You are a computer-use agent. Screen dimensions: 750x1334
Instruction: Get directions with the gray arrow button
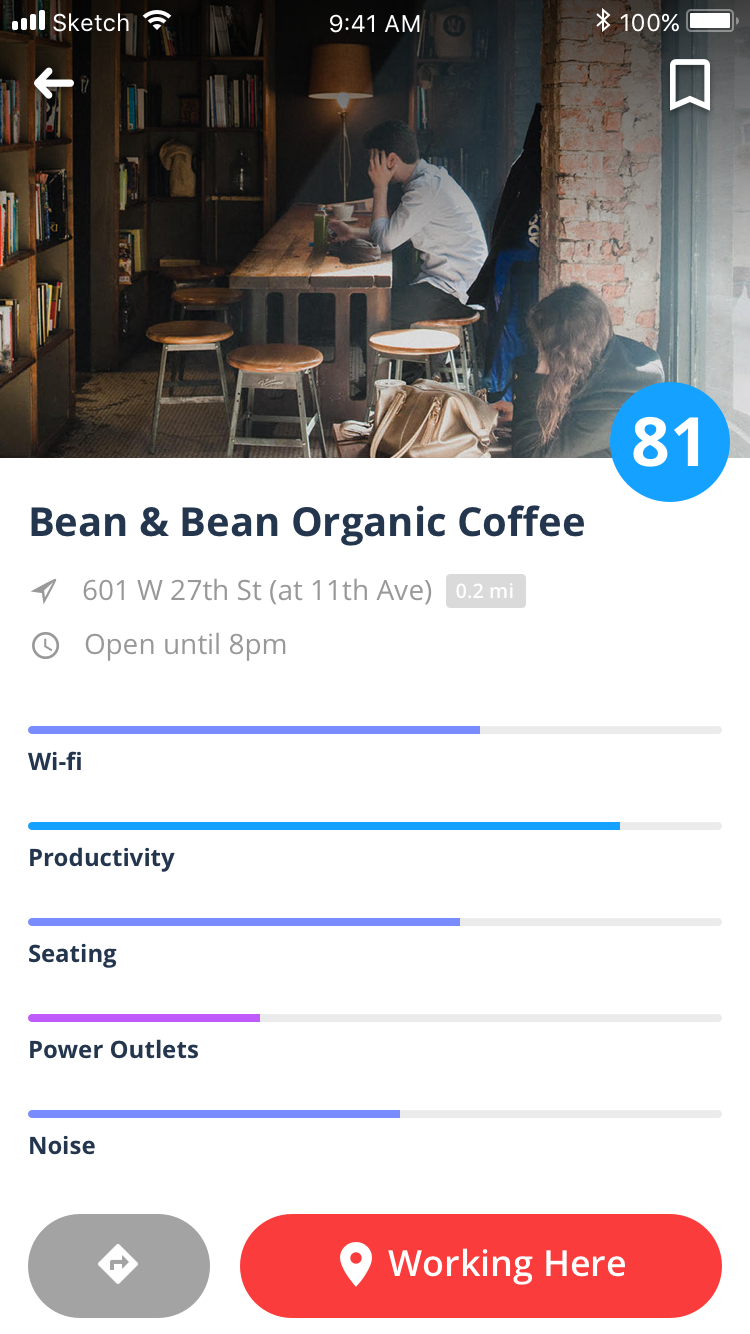tap(119, 1265)
